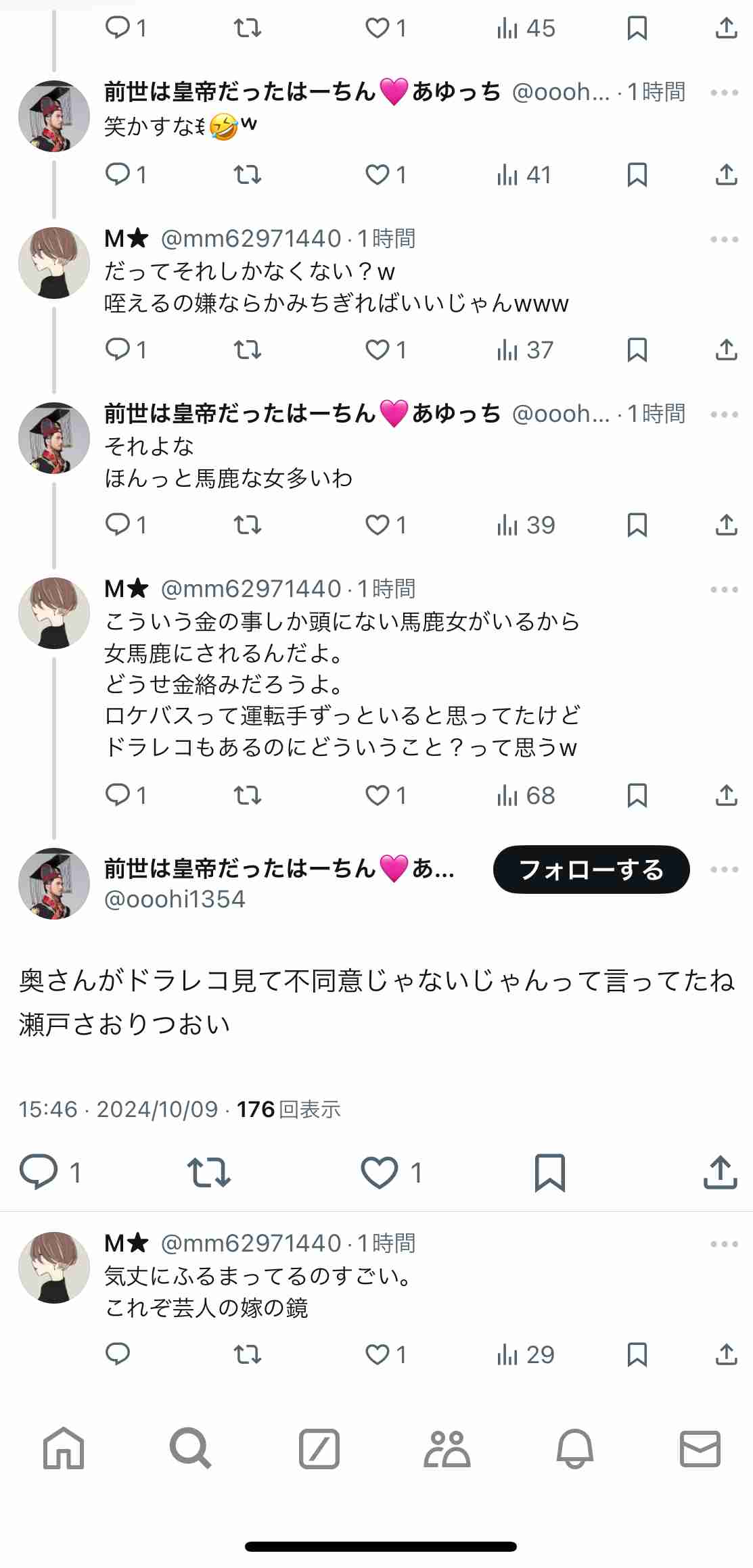Like the post saying それよな
The height and width of the screenshot is (1568, 753).
click(378, 525)
